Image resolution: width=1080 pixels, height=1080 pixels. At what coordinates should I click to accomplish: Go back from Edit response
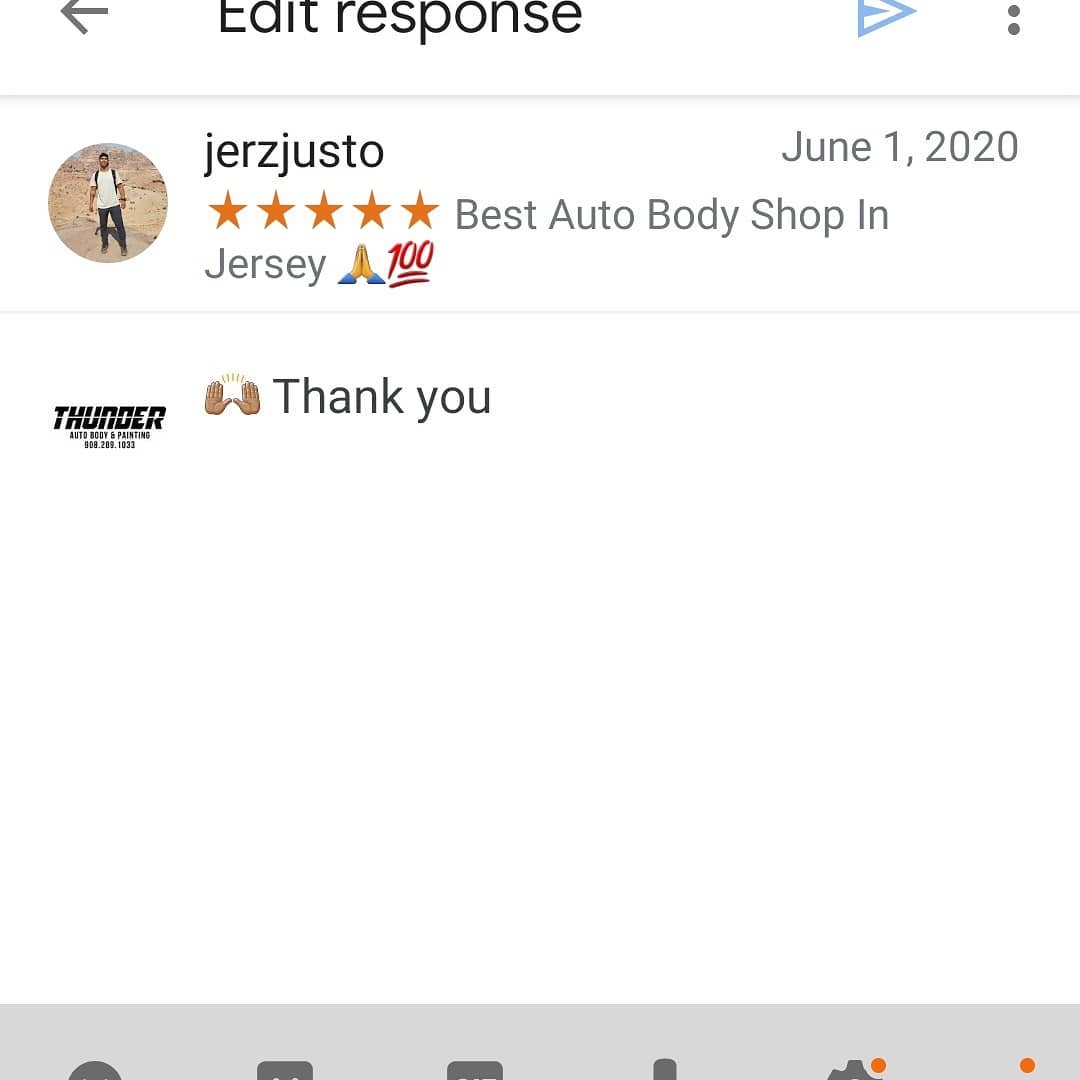pyautogui.click(x=84, y=16)
